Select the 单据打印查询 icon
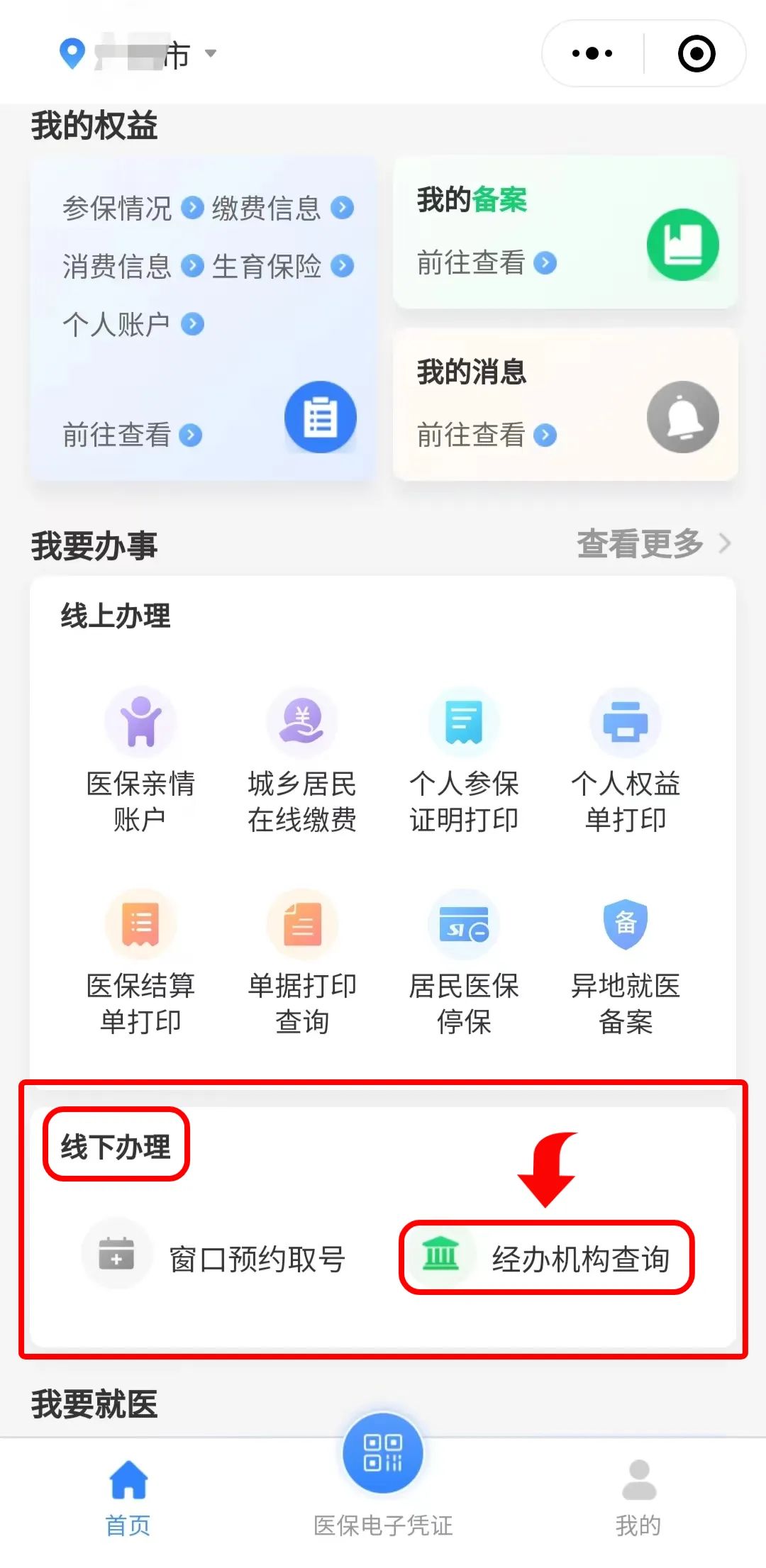 (303, 924)
